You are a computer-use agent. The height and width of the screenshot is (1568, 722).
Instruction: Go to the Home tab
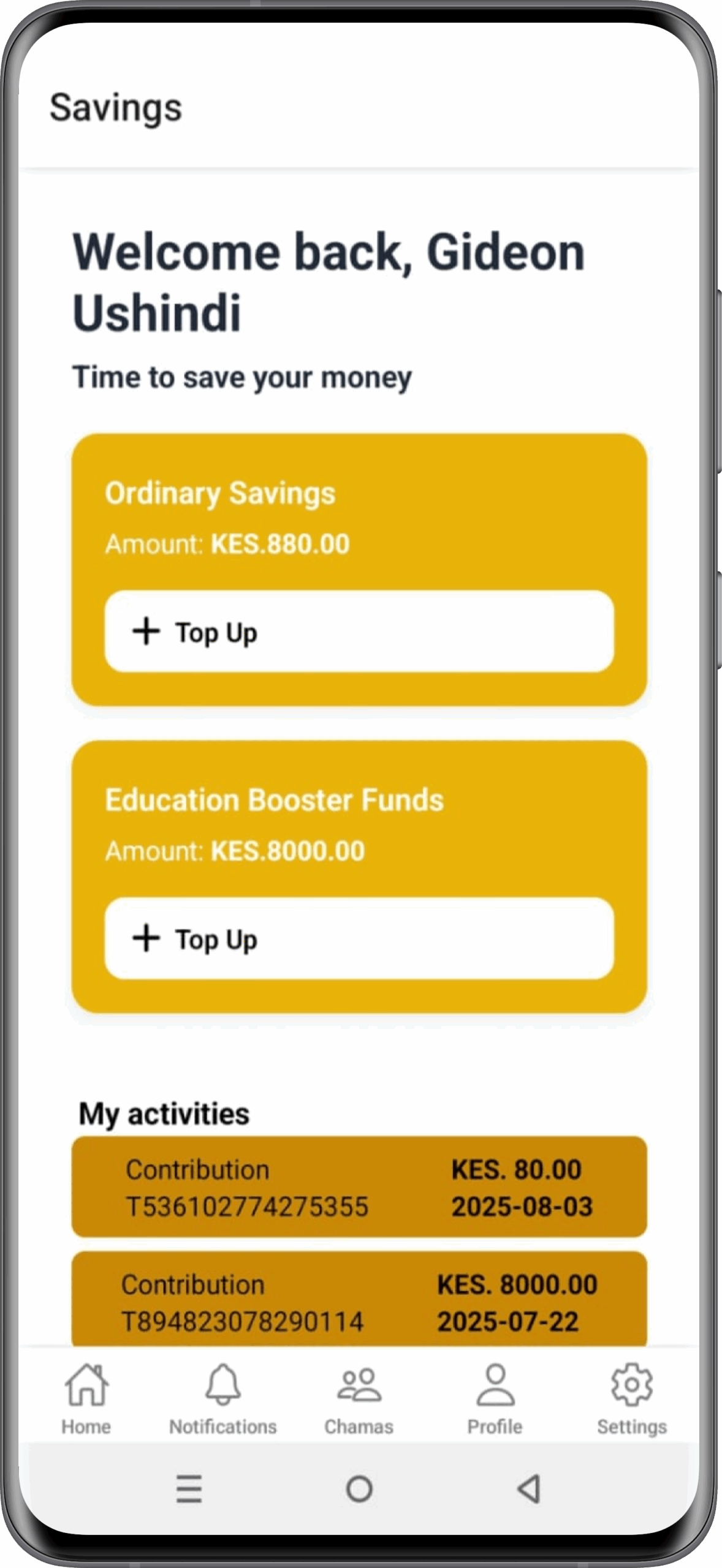coord(86,1399)
